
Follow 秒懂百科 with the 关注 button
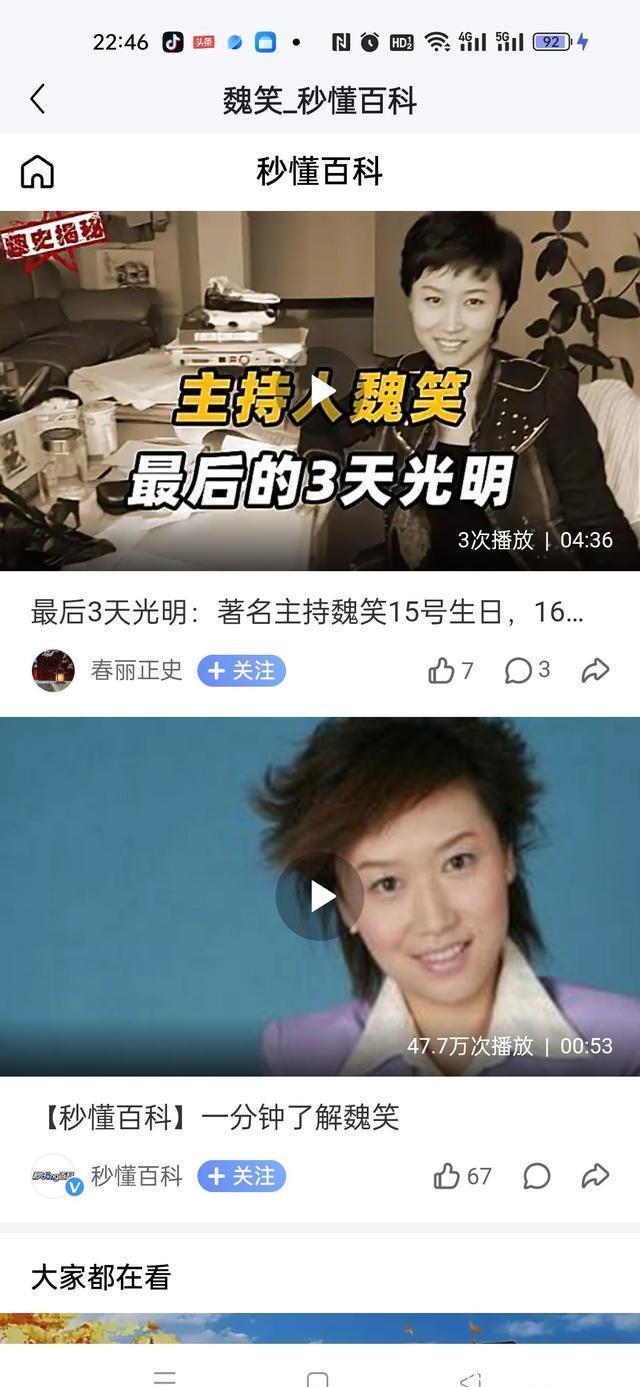(241, 1176)
